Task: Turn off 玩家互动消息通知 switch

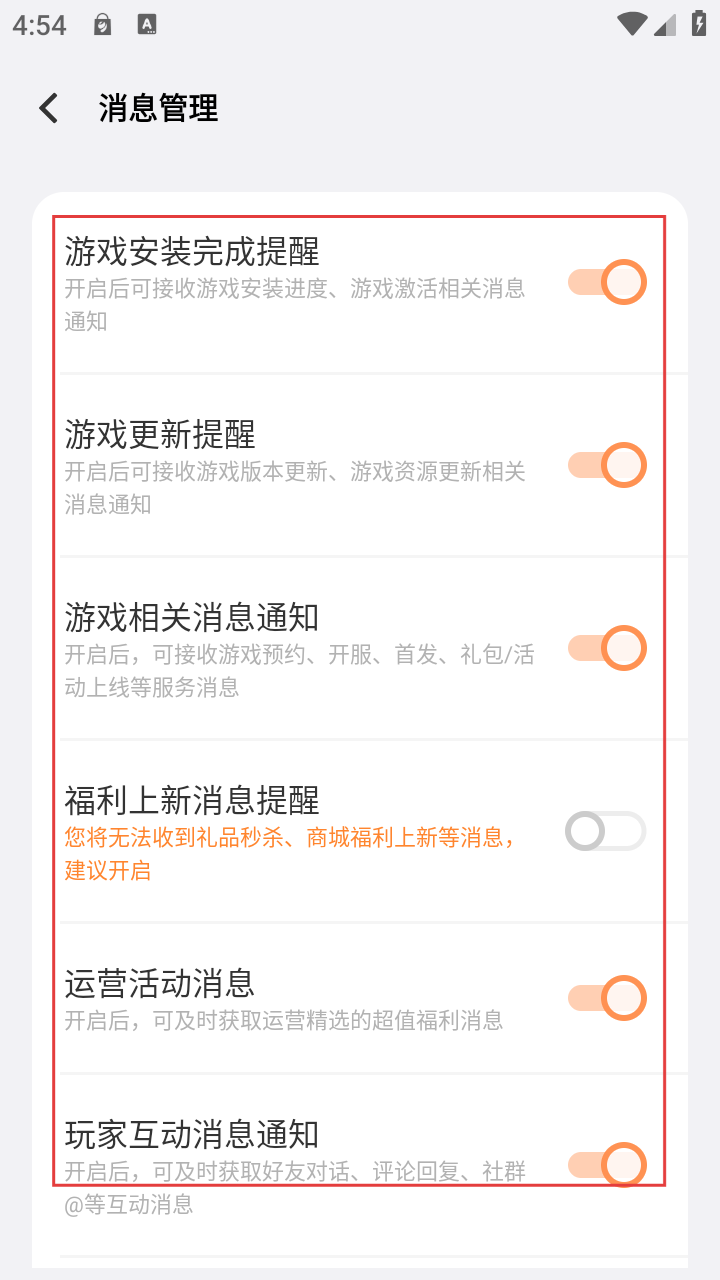Action: (x=606, y=1164)
